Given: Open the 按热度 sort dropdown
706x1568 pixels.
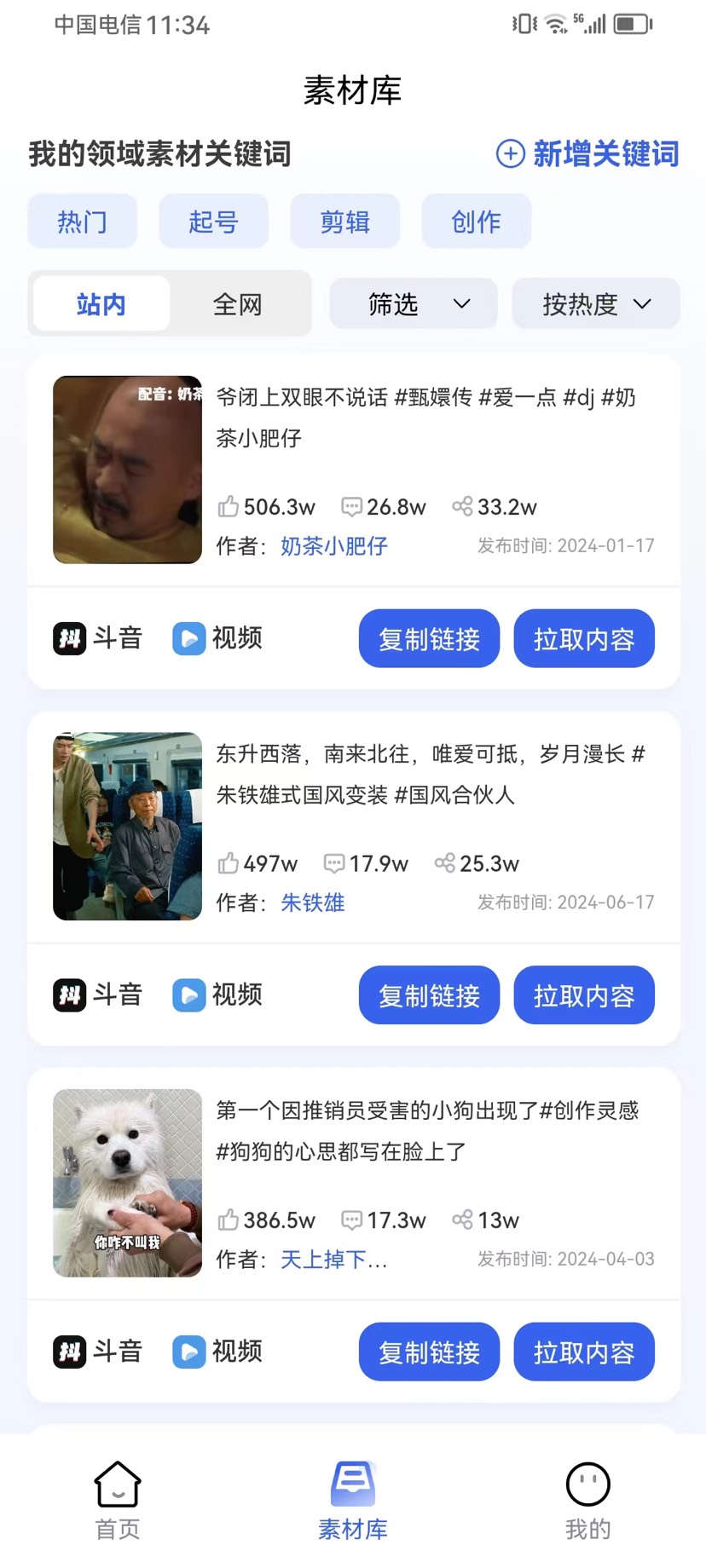Looking at the screenshot, I should 595,303.
